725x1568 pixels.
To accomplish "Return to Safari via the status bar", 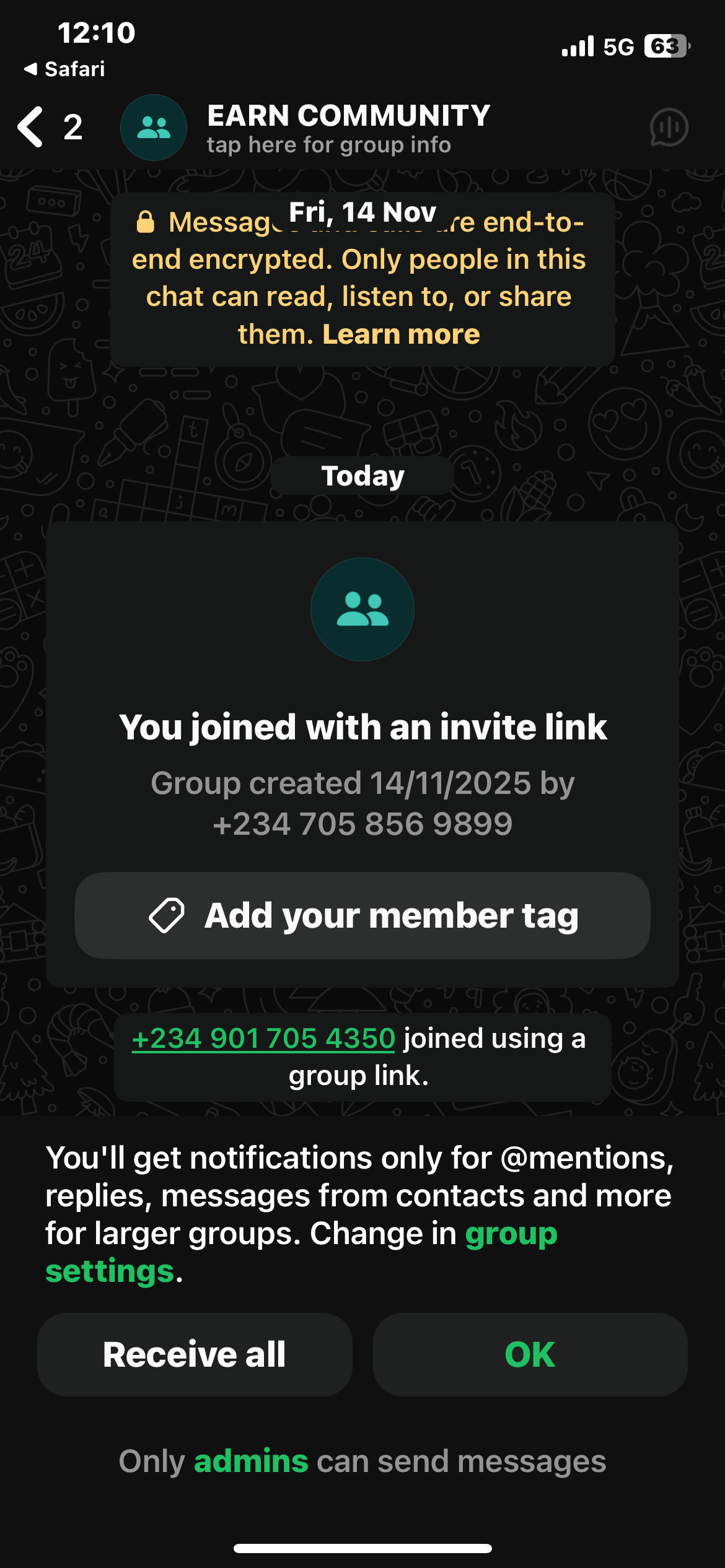I will pyautogui.click(x=64, y=69).
